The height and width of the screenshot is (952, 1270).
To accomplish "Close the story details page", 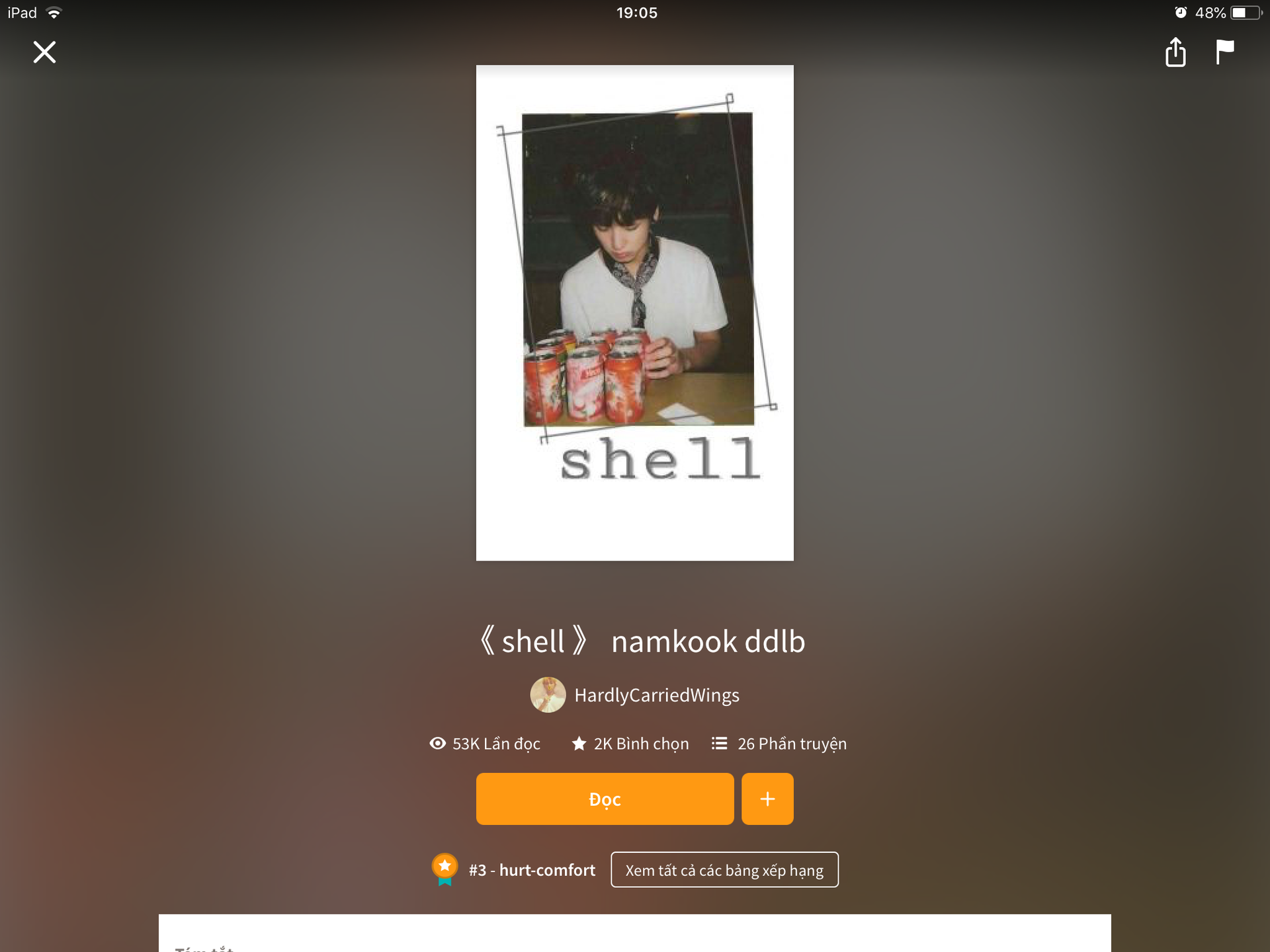I will (x=44, y=52).
